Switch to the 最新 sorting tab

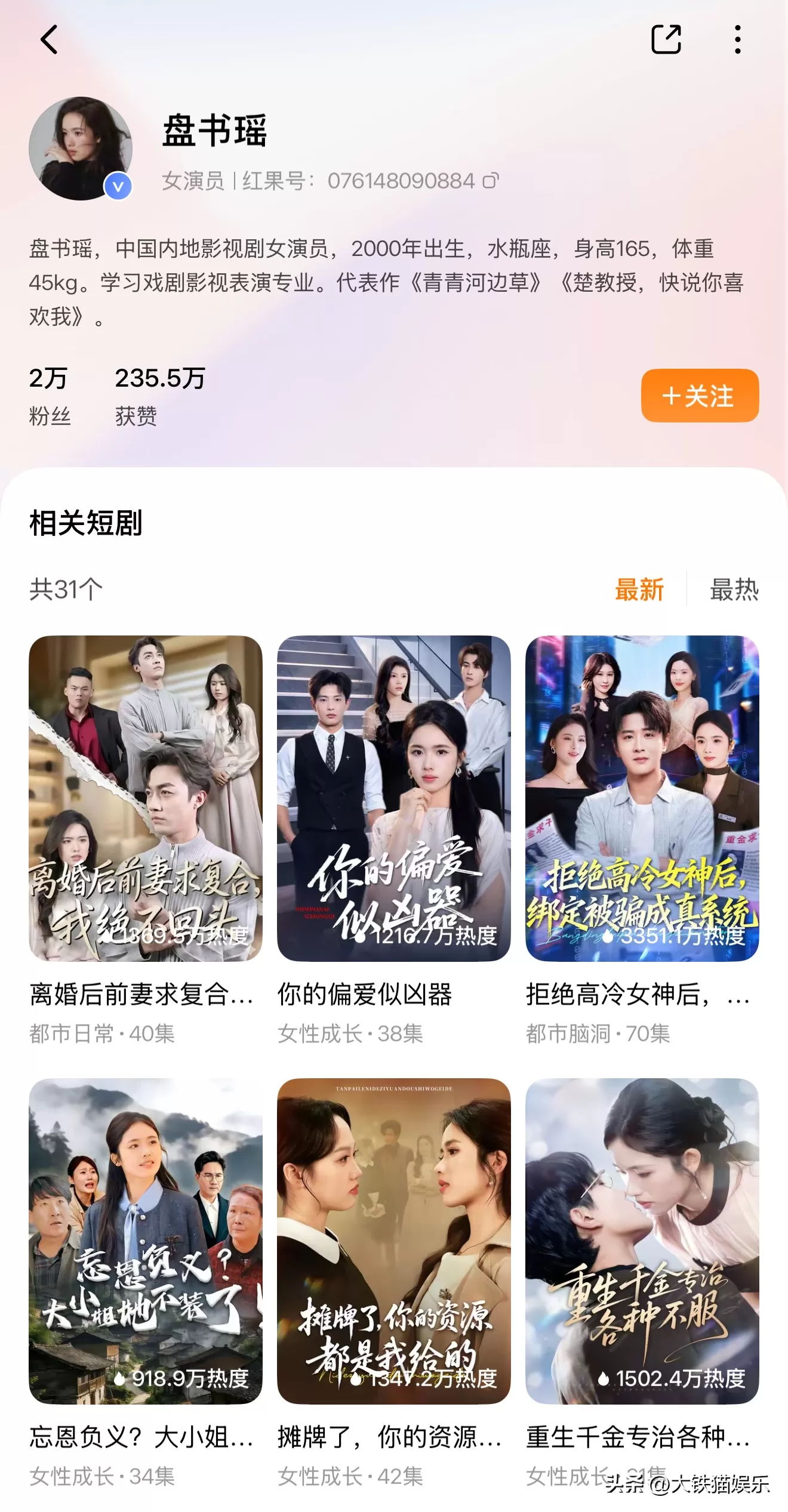pos(639,590)
